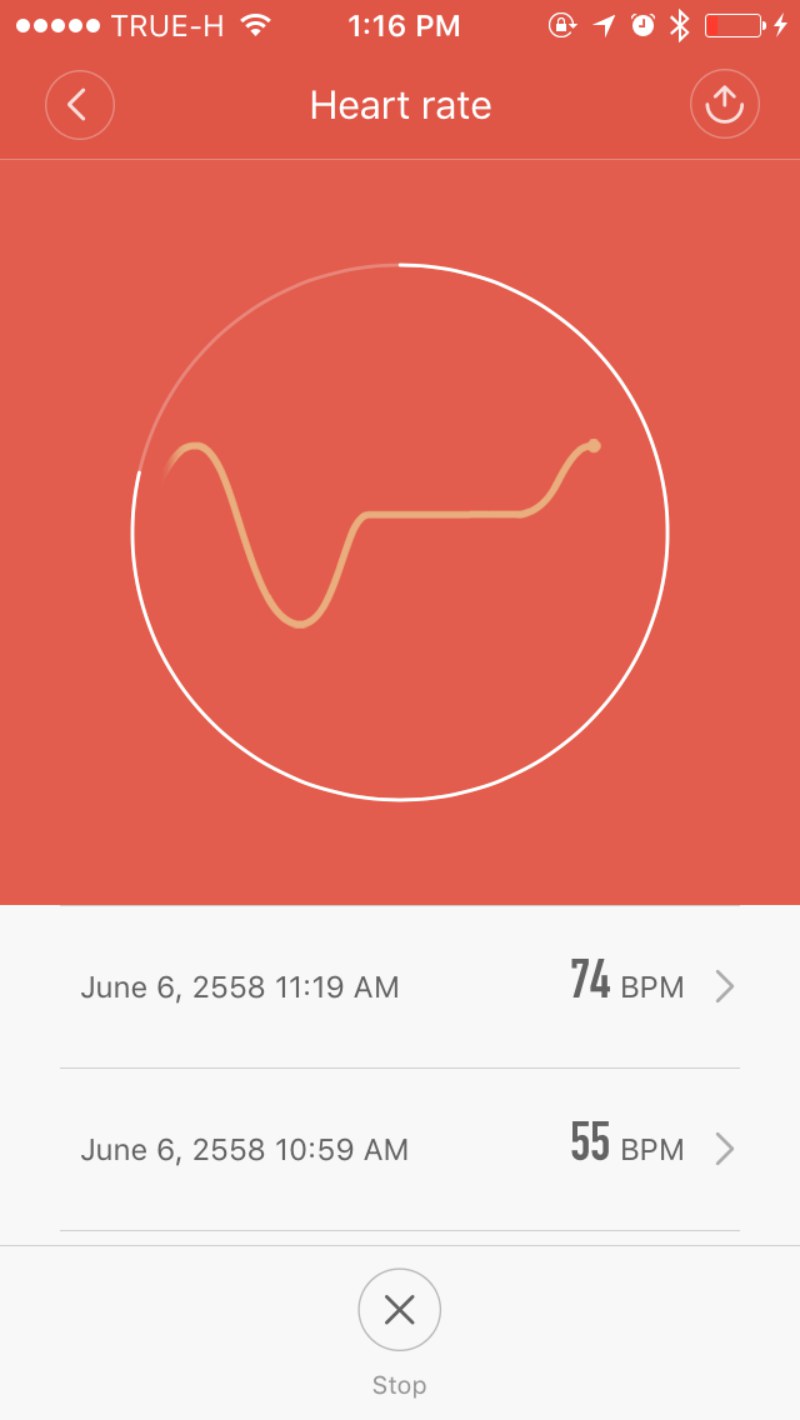Screen dimensions: 800x1420
Task: Share heart rate via upload icon
Action: coord(725,104)
